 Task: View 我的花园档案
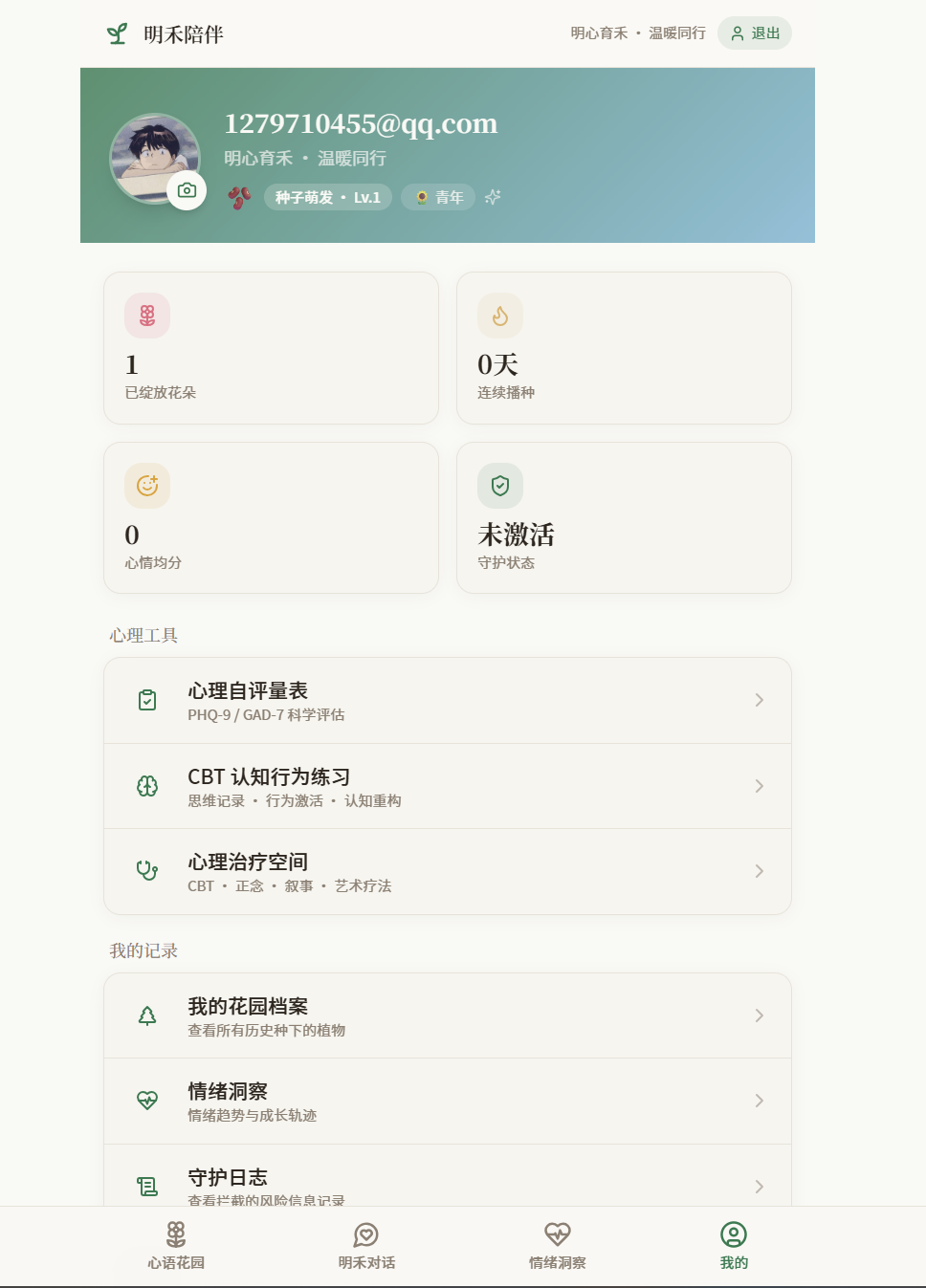[x=447, y=1015]
